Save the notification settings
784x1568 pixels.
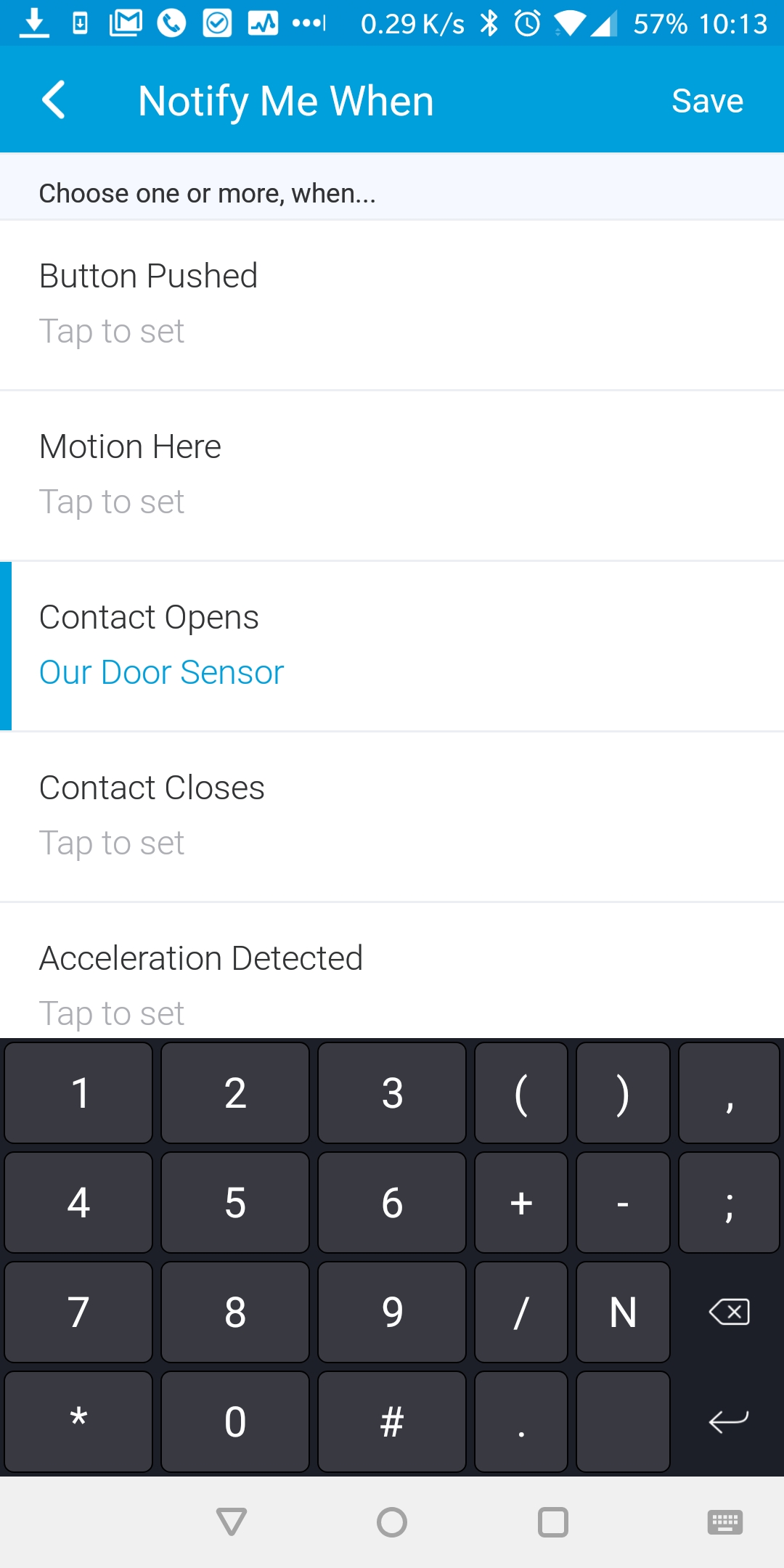[x=707, y=100]
